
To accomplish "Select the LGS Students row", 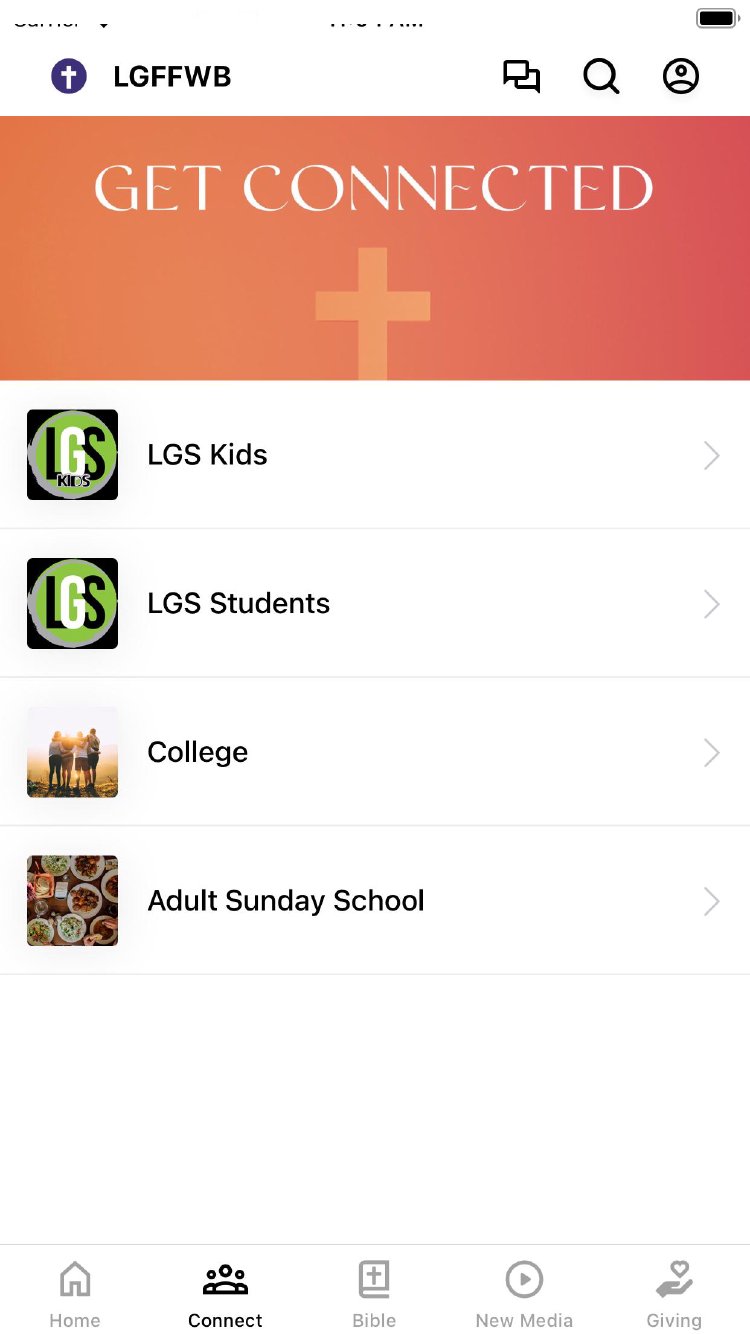I will 374,604.
